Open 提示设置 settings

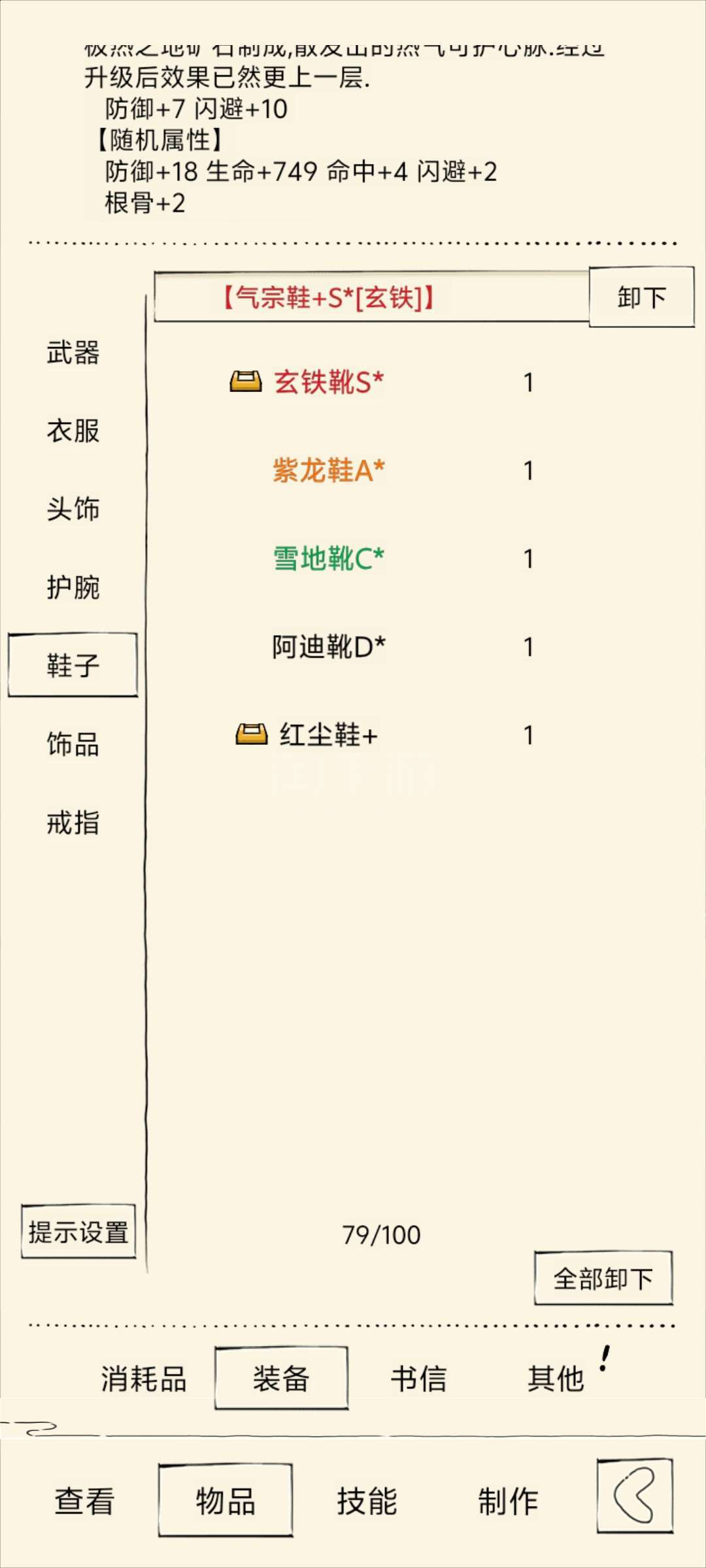78,1232
